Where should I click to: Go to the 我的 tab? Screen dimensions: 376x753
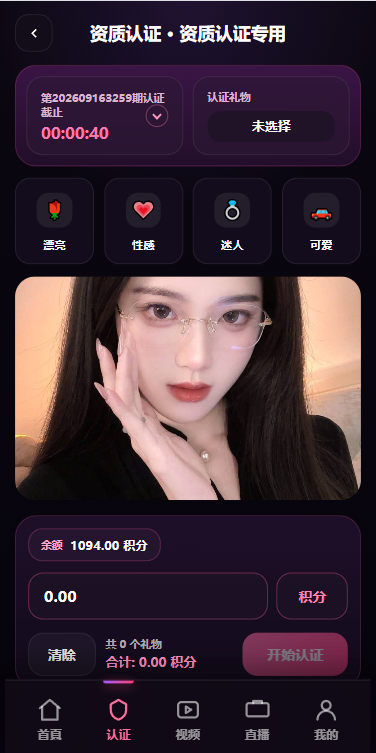pos(326,719)
